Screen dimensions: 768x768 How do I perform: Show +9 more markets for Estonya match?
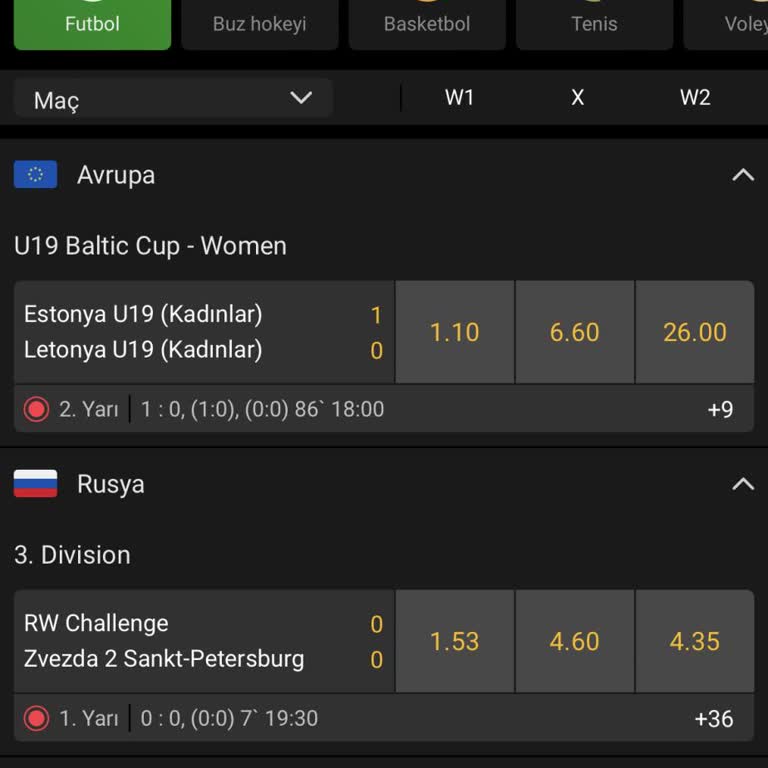pyautogui.click(x=720, y=409)
